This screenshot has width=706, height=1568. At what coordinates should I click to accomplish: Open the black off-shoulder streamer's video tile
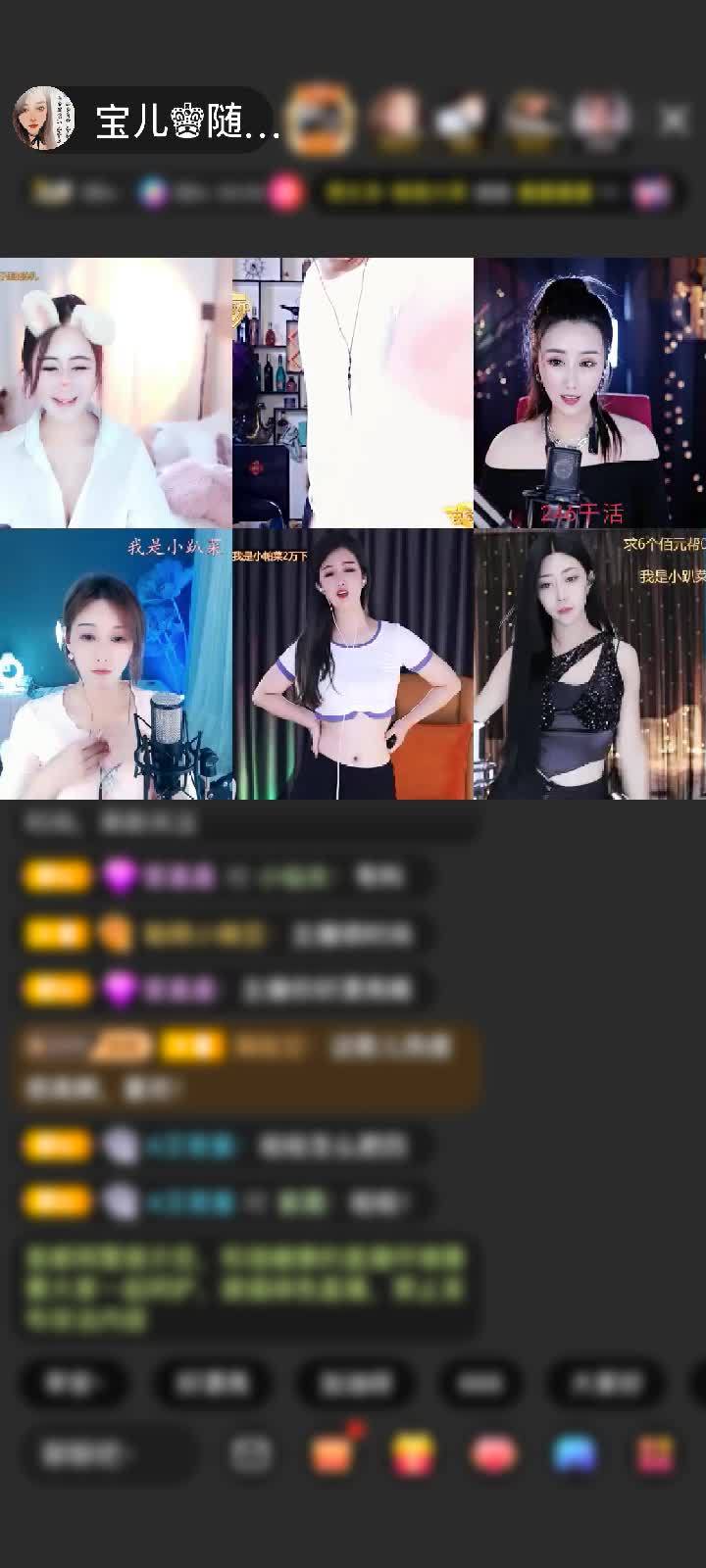(589, 392)
